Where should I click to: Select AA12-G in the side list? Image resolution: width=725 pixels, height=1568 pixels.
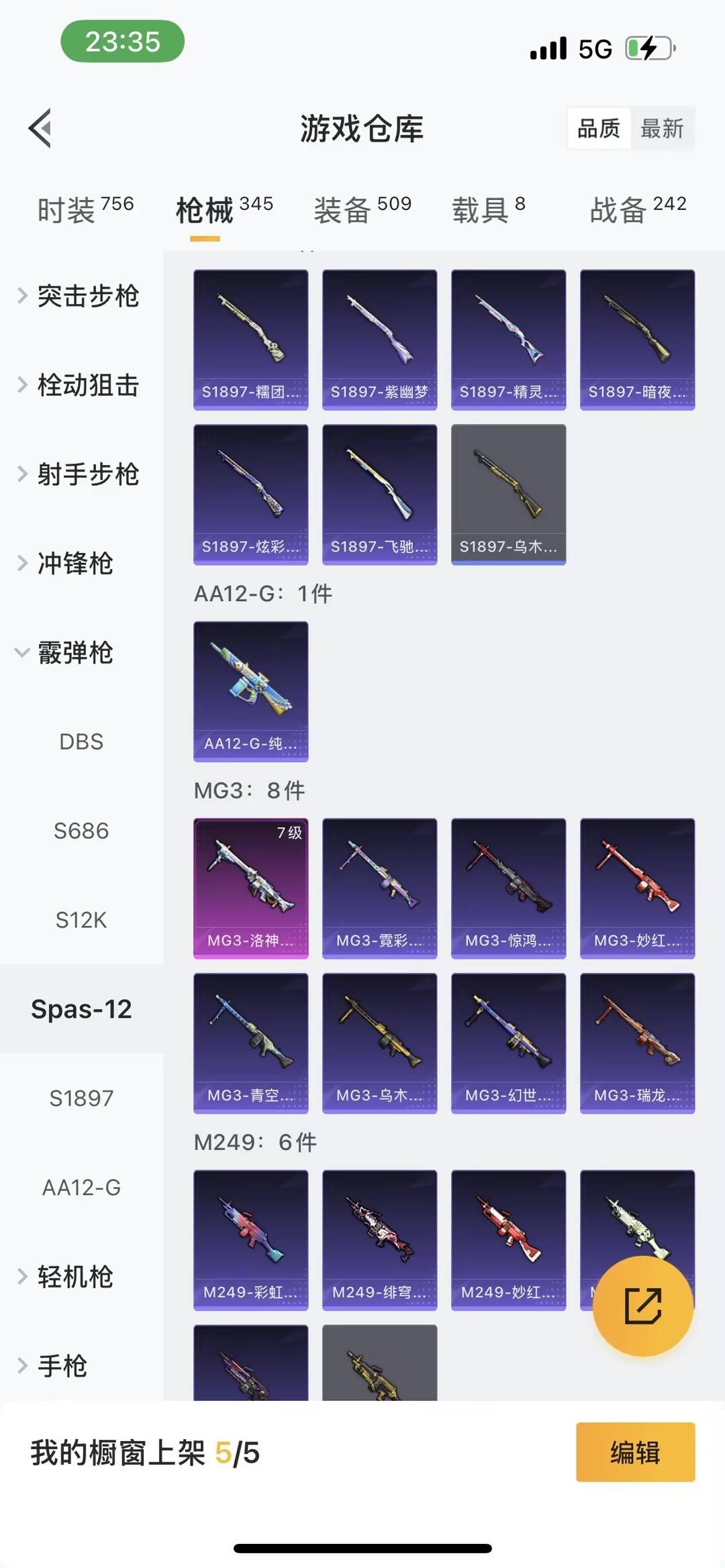click(81, 1188)
